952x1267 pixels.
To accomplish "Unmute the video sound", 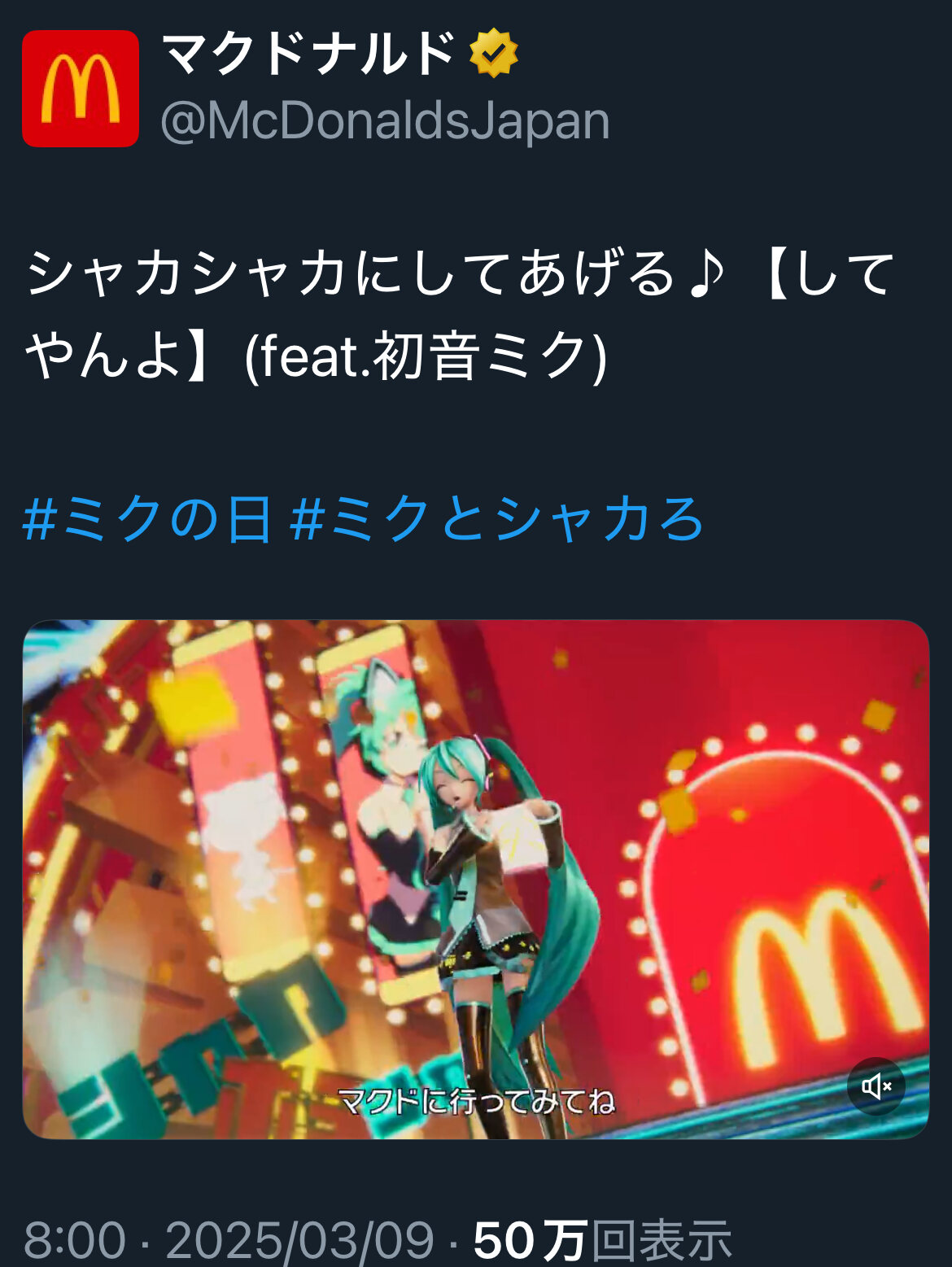I will 876,1086.
